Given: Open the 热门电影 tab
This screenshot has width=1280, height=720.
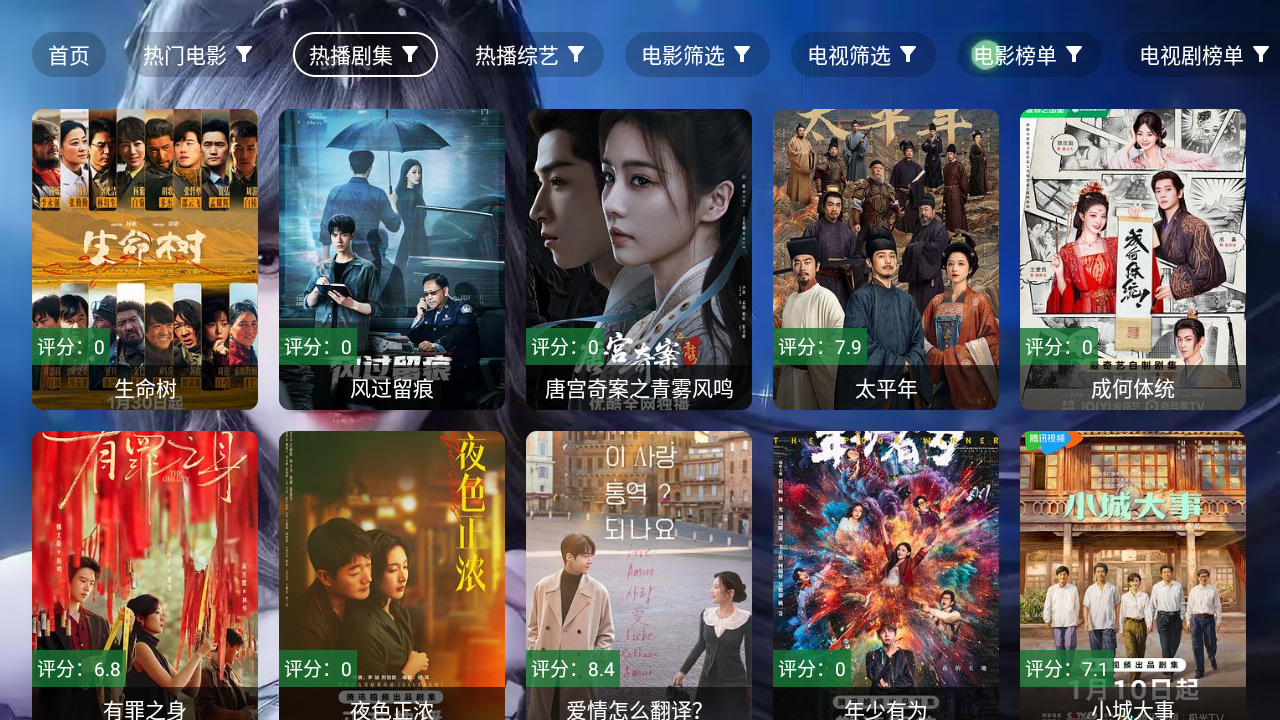Looking at the screenshot, I should point(198,55).
